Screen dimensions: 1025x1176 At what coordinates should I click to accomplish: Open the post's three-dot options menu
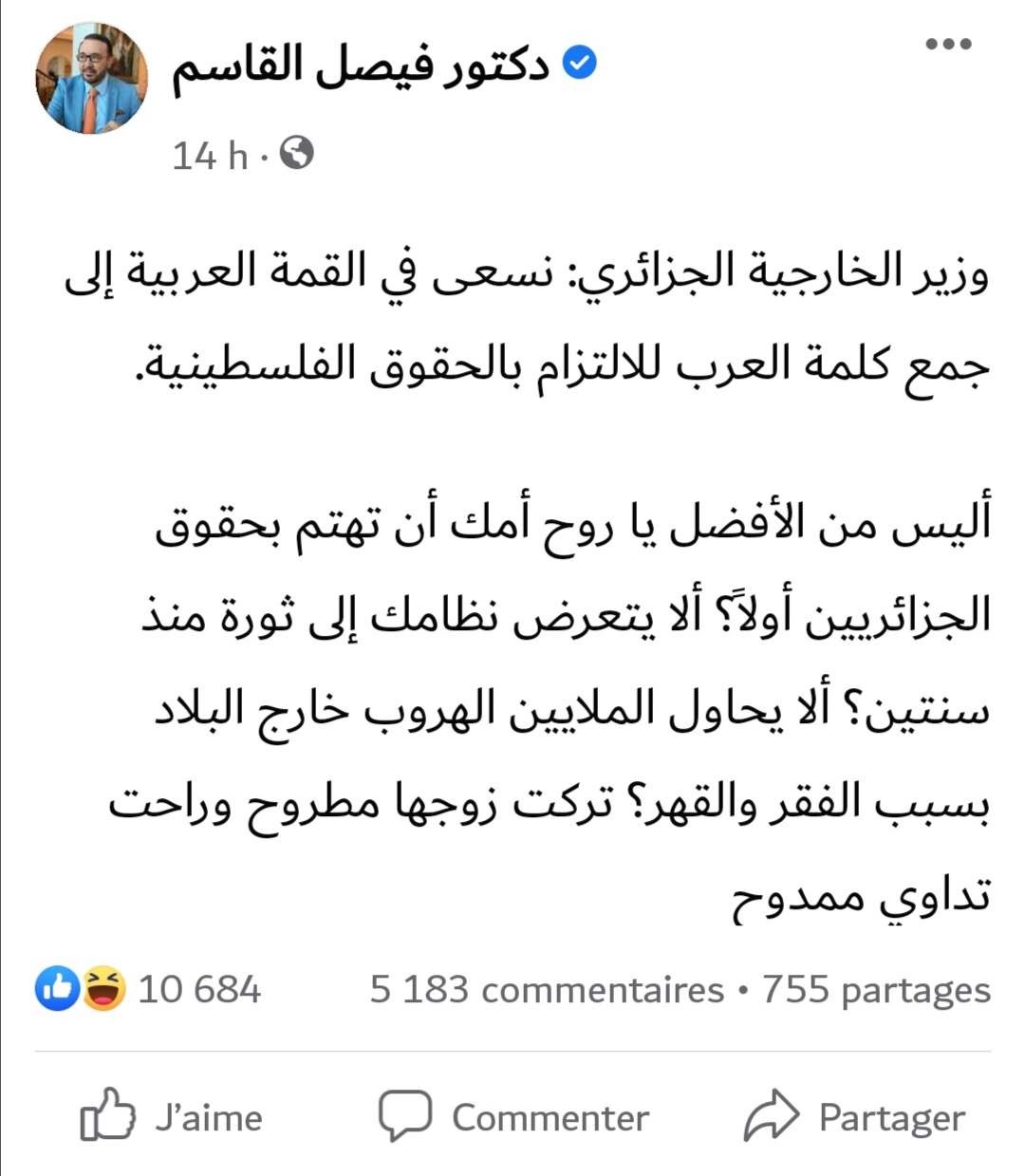(948, 44)
